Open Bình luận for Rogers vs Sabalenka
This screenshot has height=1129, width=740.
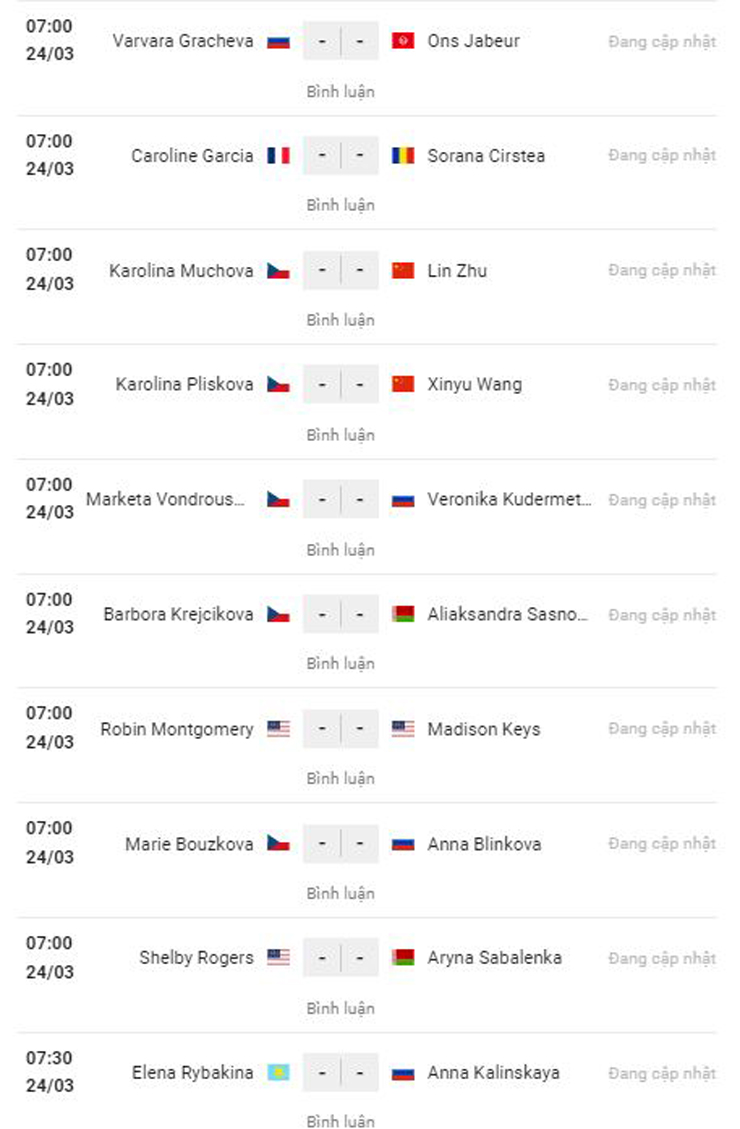pos(340,1008)
